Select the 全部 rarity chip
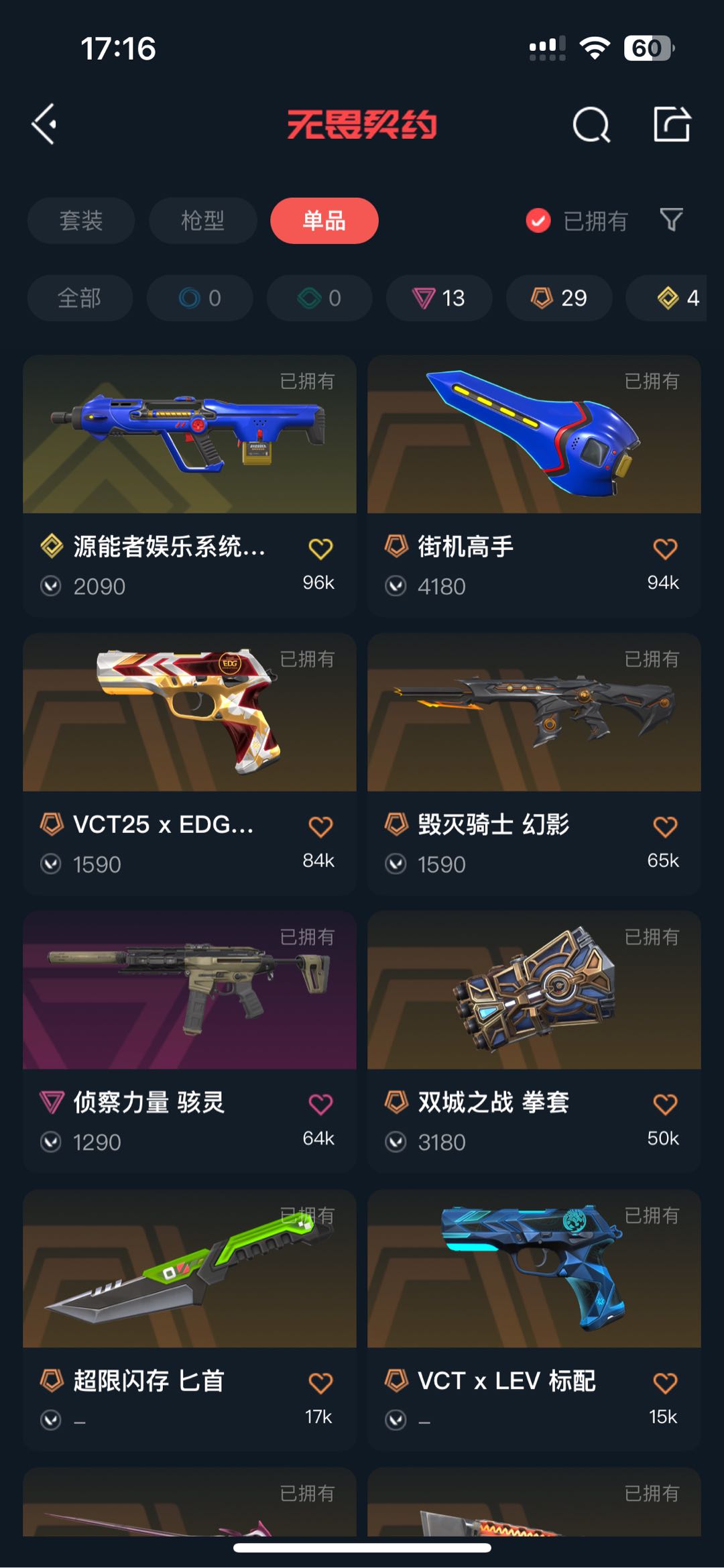Screen dimensions: 724x1568 (80, 298)
